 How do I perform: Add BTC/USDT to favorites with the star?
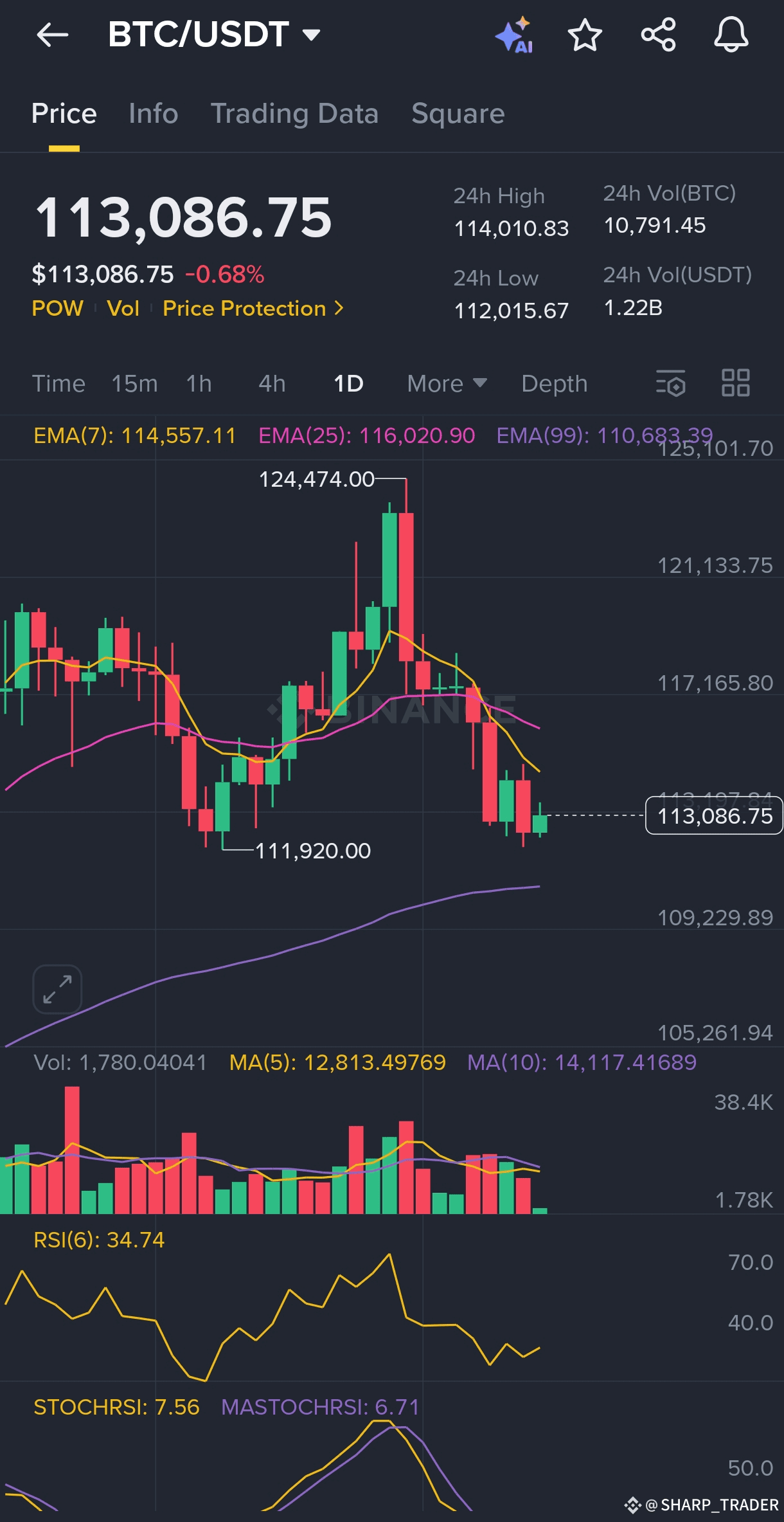585,35
